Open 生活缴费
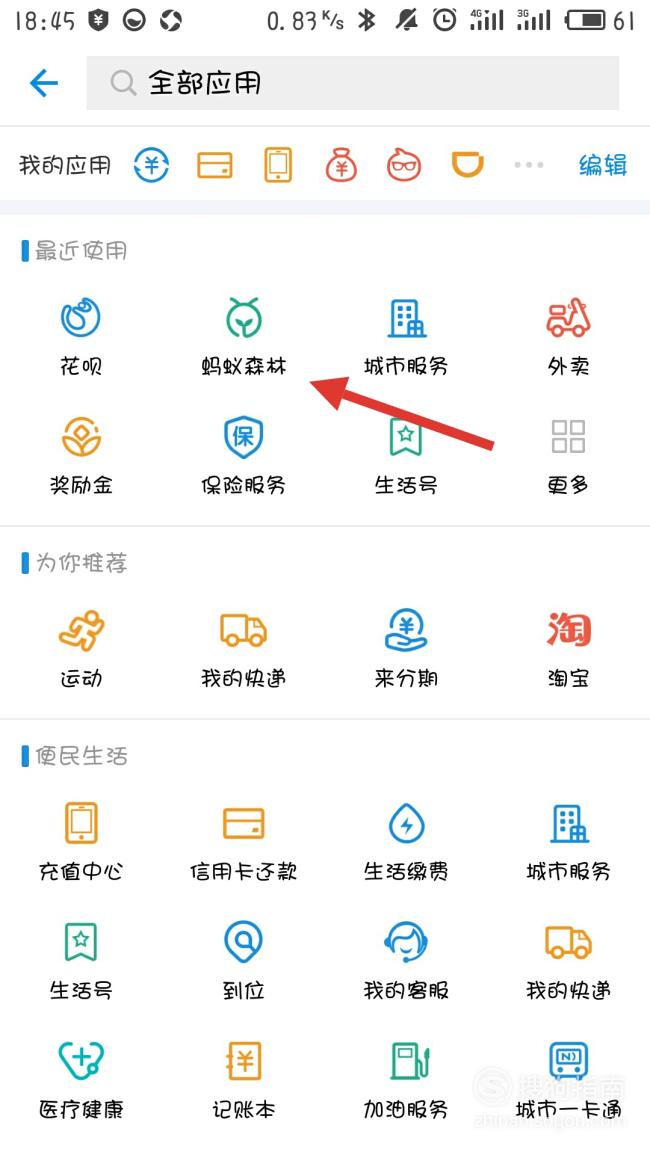The image size is (650, 1155). coord(406,842)
